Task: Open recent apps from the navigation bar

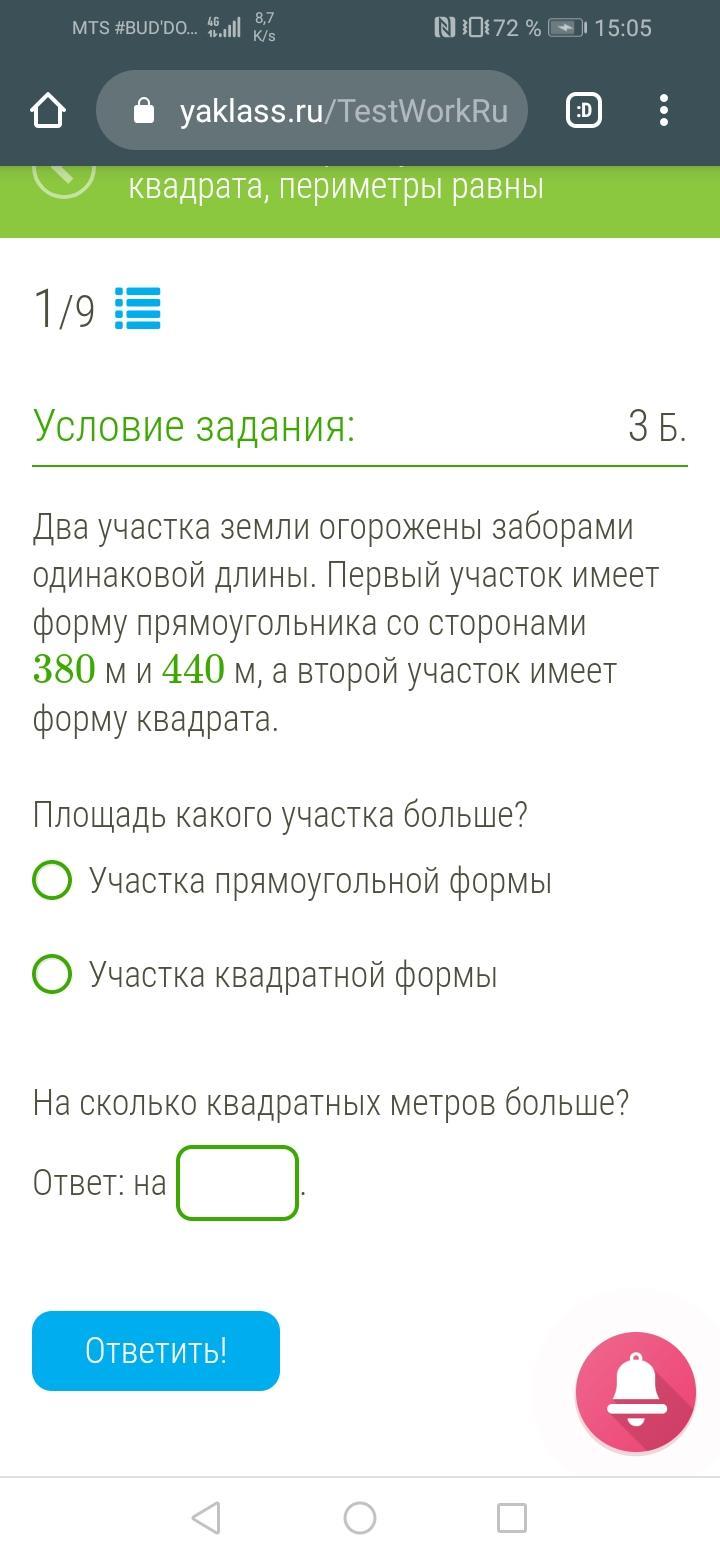Action: tap(512, 1518)
